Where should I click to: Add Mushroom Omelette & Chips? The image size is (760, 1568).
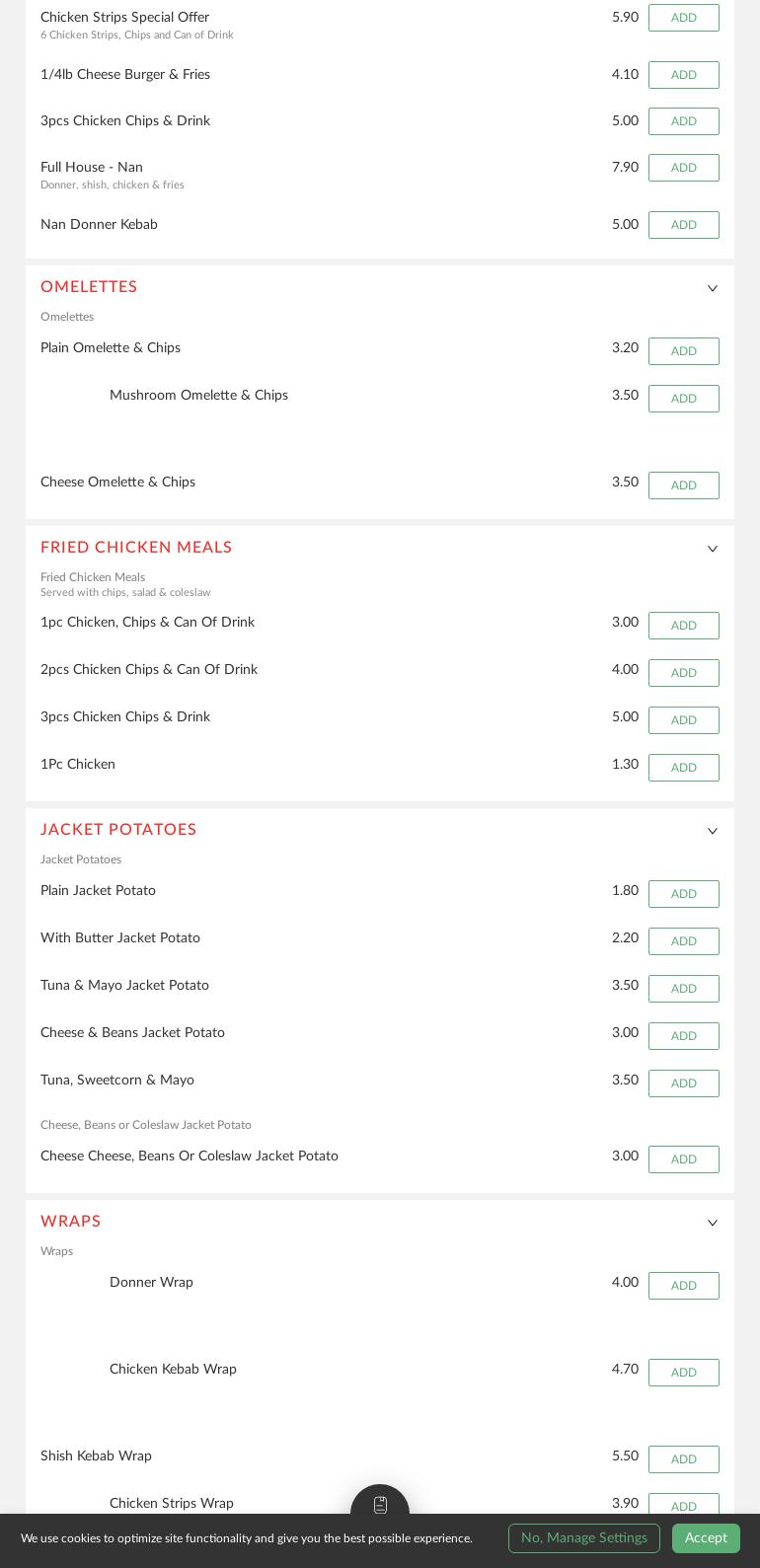click(684, 399)
